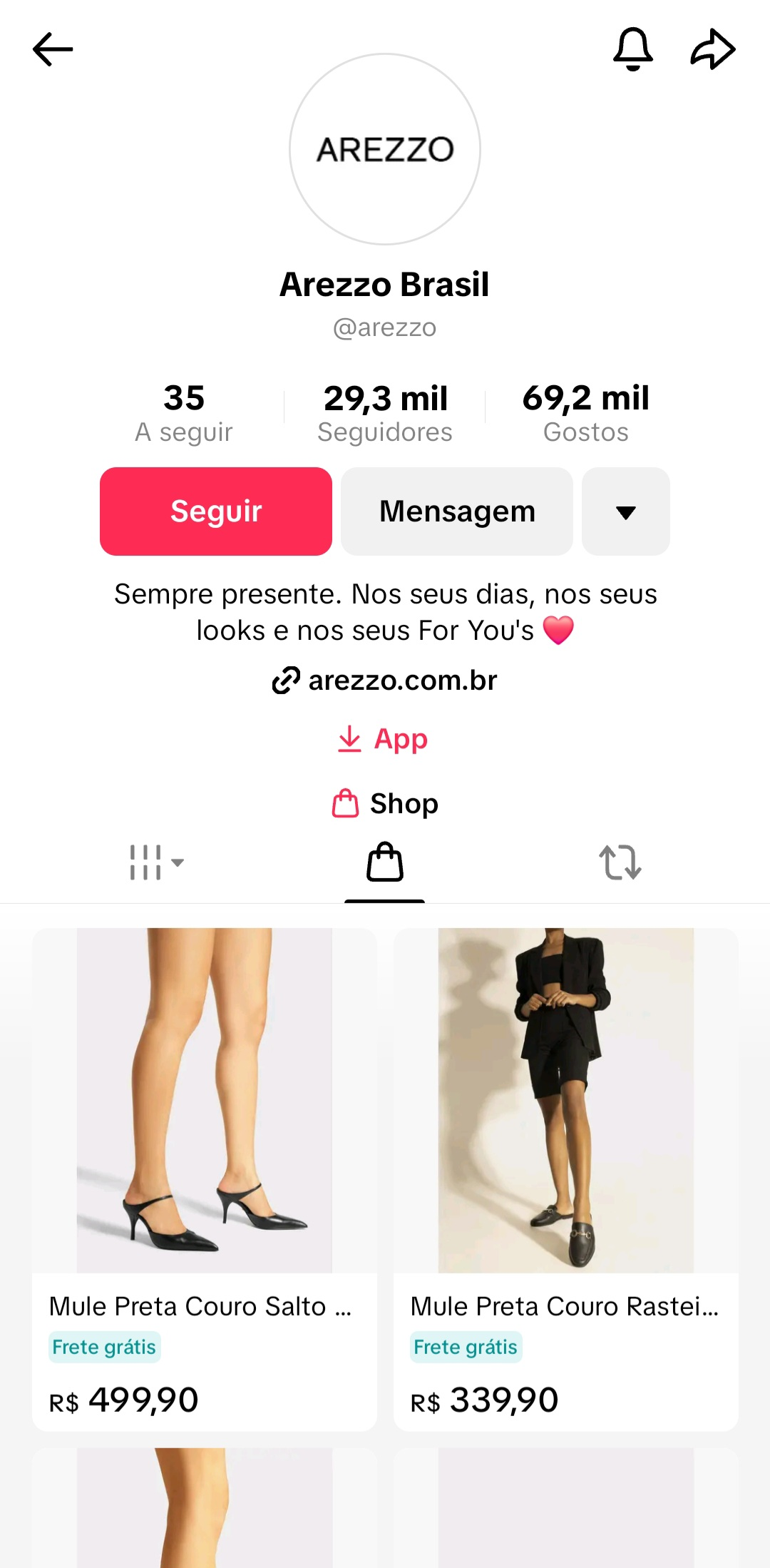Viewport: 770px width, 1568px height.
Task: Expand the extra options arrow beside Mensagem
Action: [625, 511]
